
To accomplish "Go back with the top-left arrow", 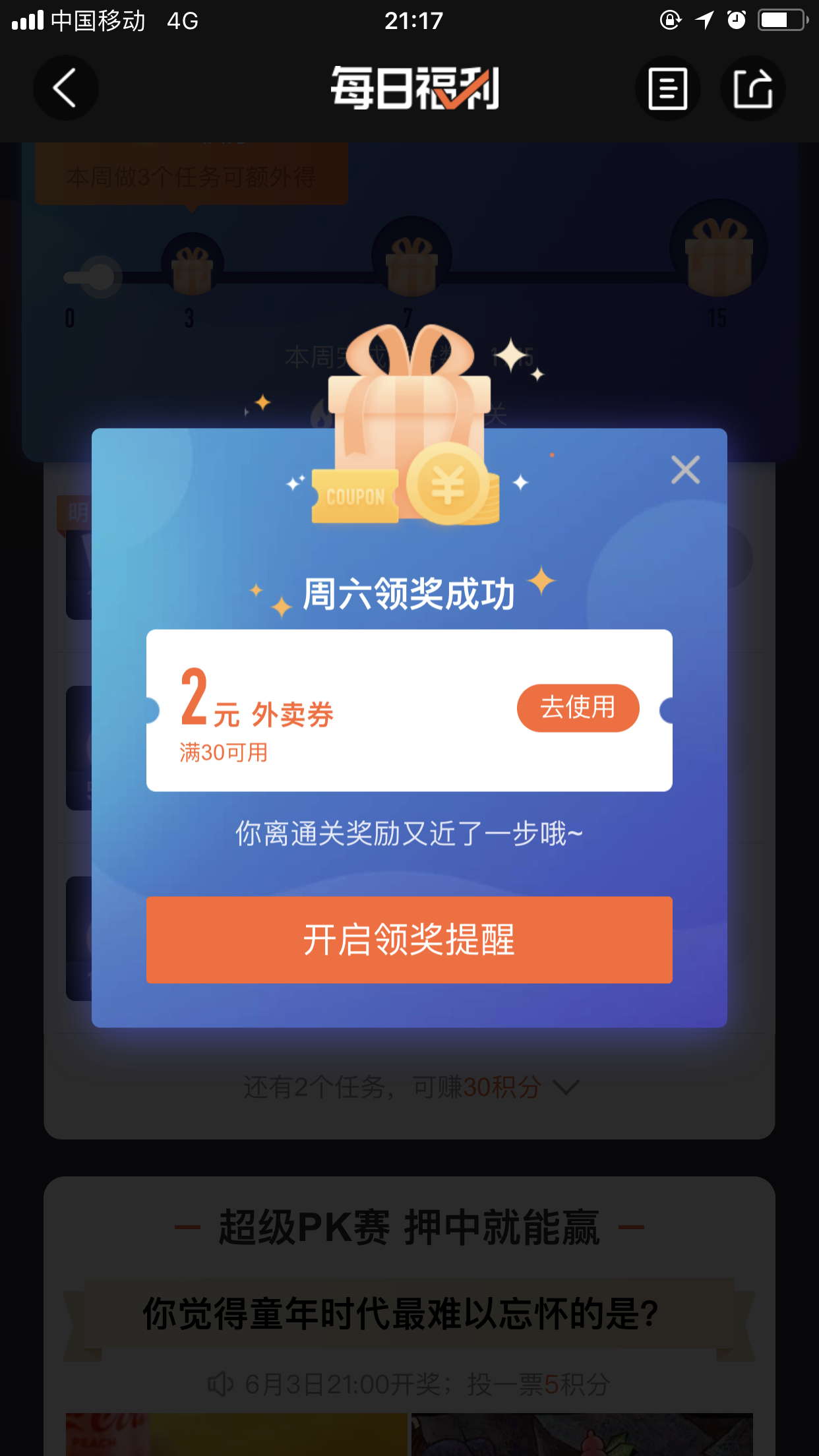I will click(65, 88).
